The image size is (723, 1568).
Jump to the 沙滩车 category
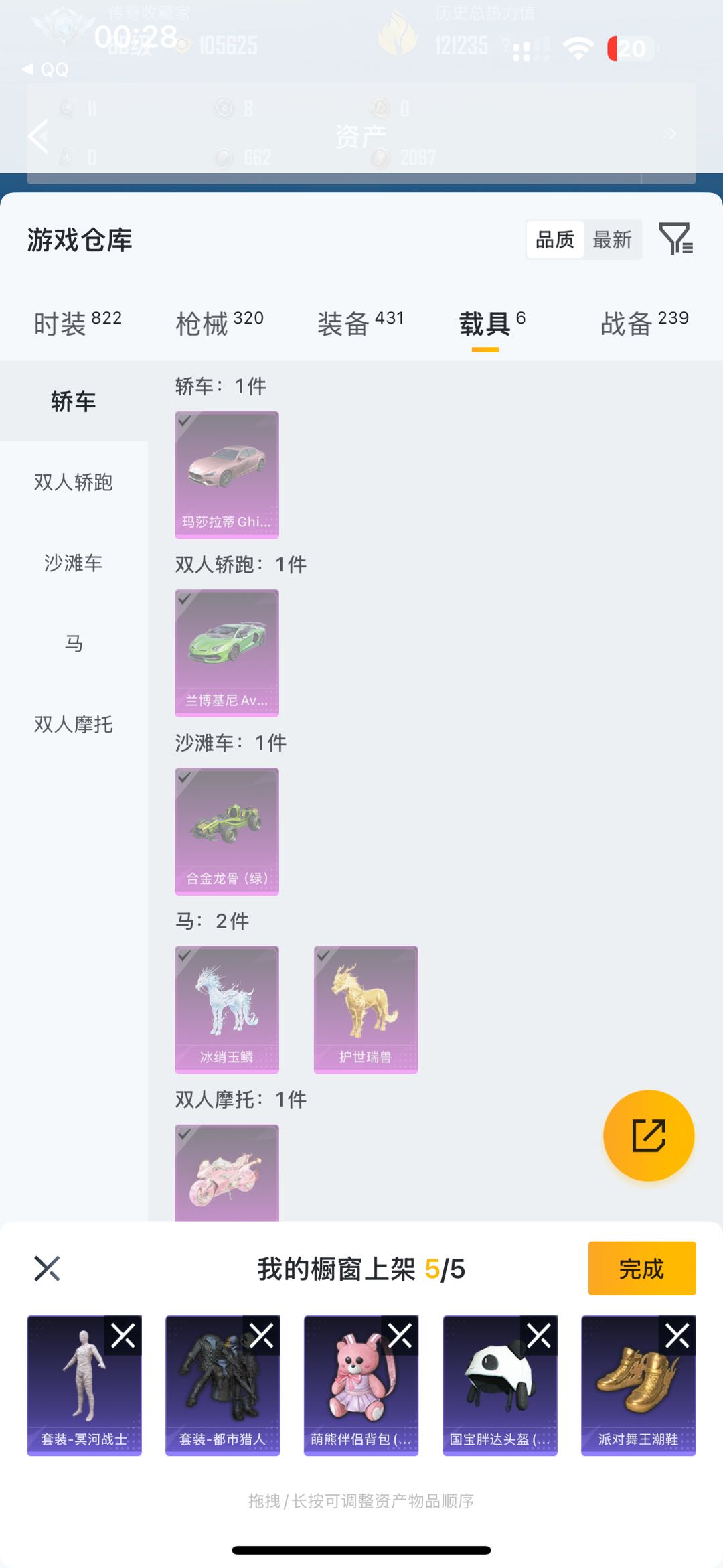click(74, 563)
